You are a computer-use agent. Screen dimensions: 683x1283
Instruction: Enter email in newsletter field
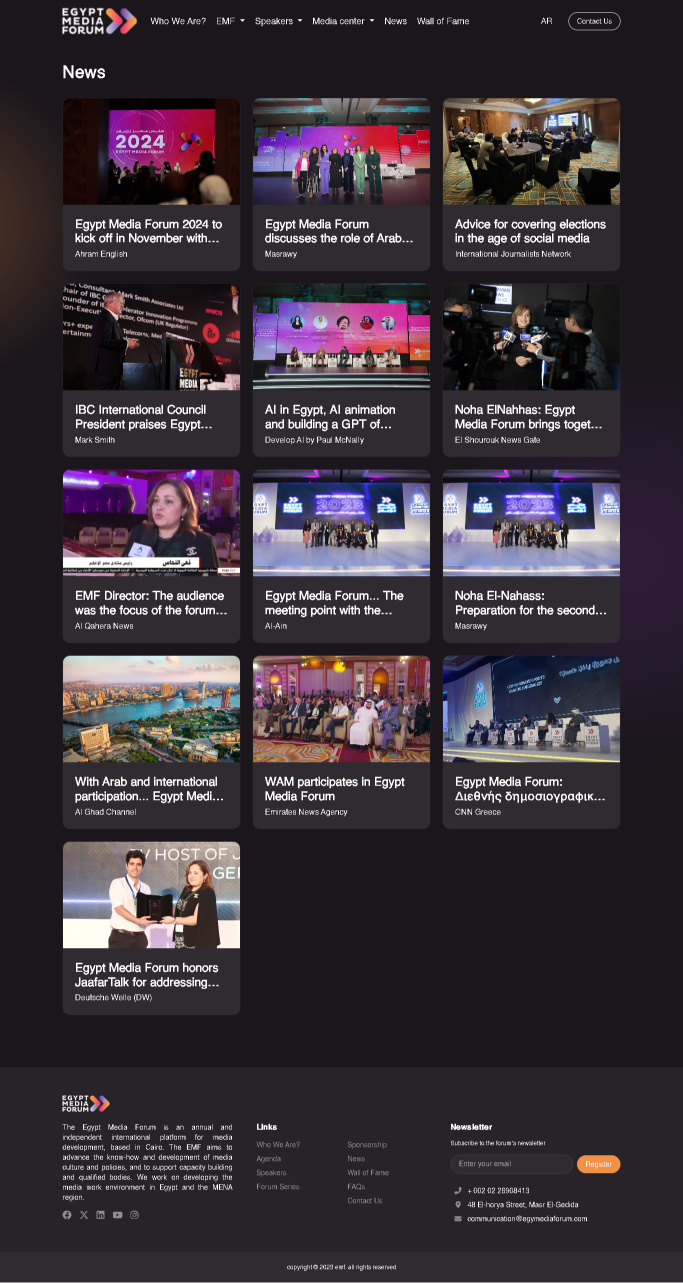(511, 1164)
